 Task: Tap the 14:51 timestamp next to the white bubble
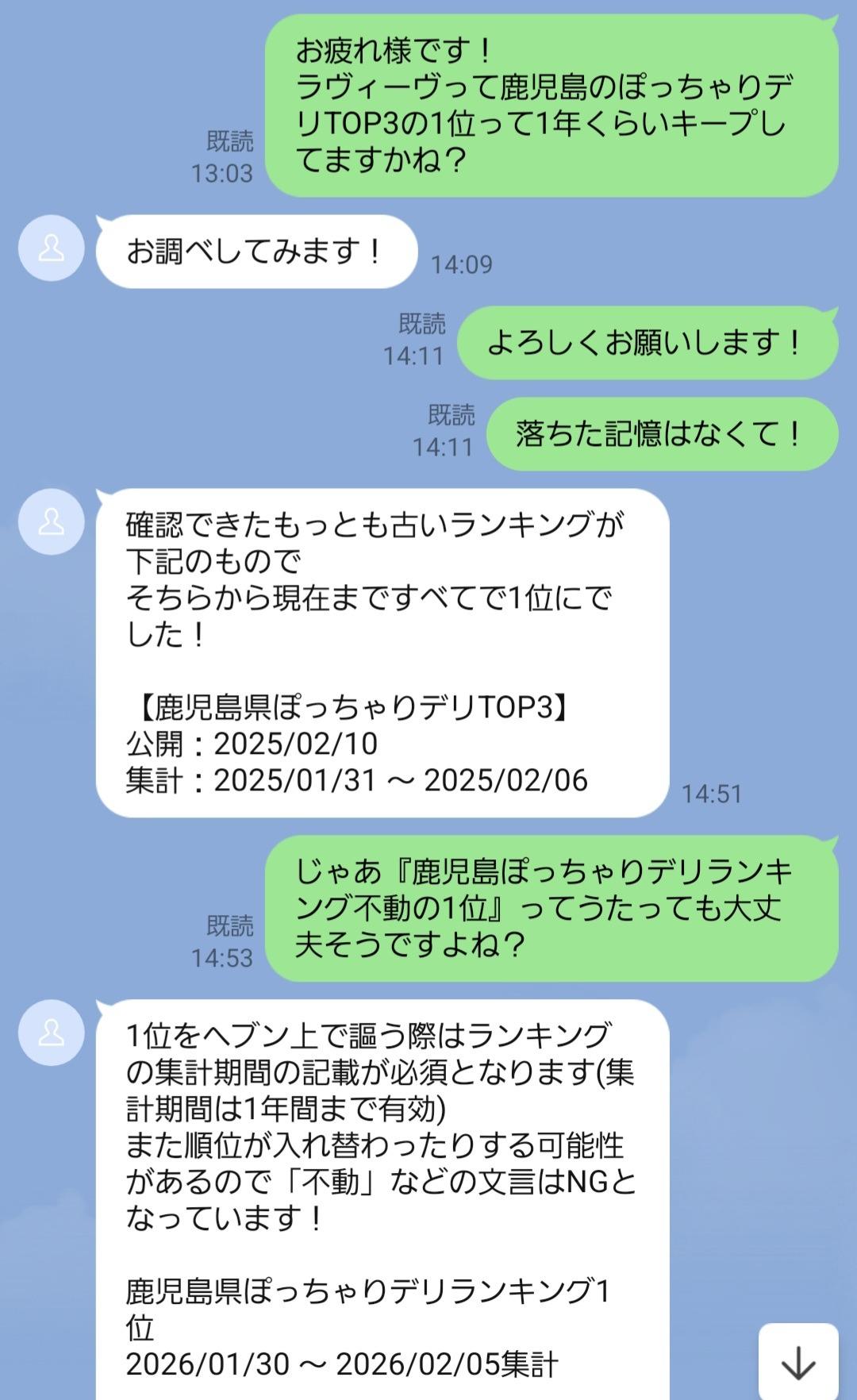(x=711, y=791)
